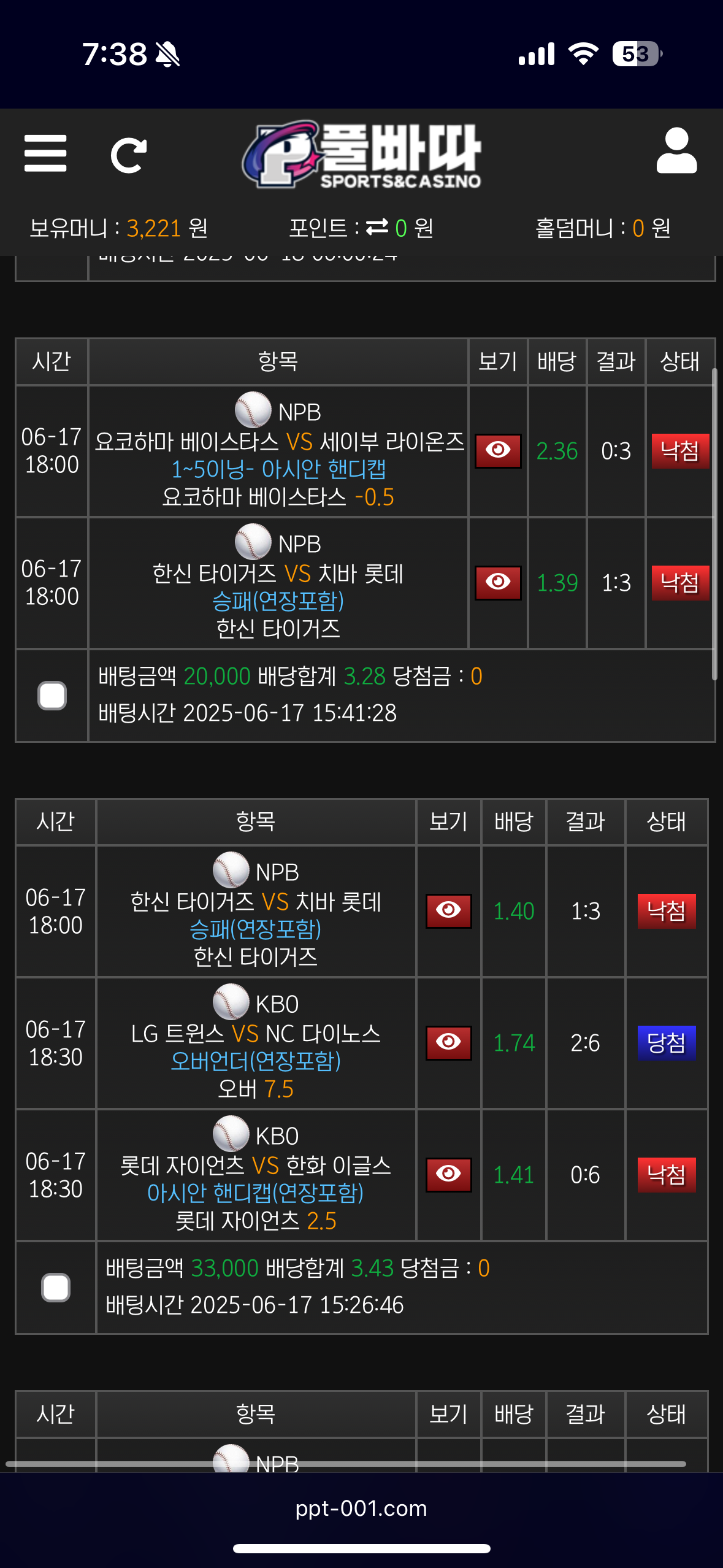Convert points using the swap arrows icon

(377, 228)
